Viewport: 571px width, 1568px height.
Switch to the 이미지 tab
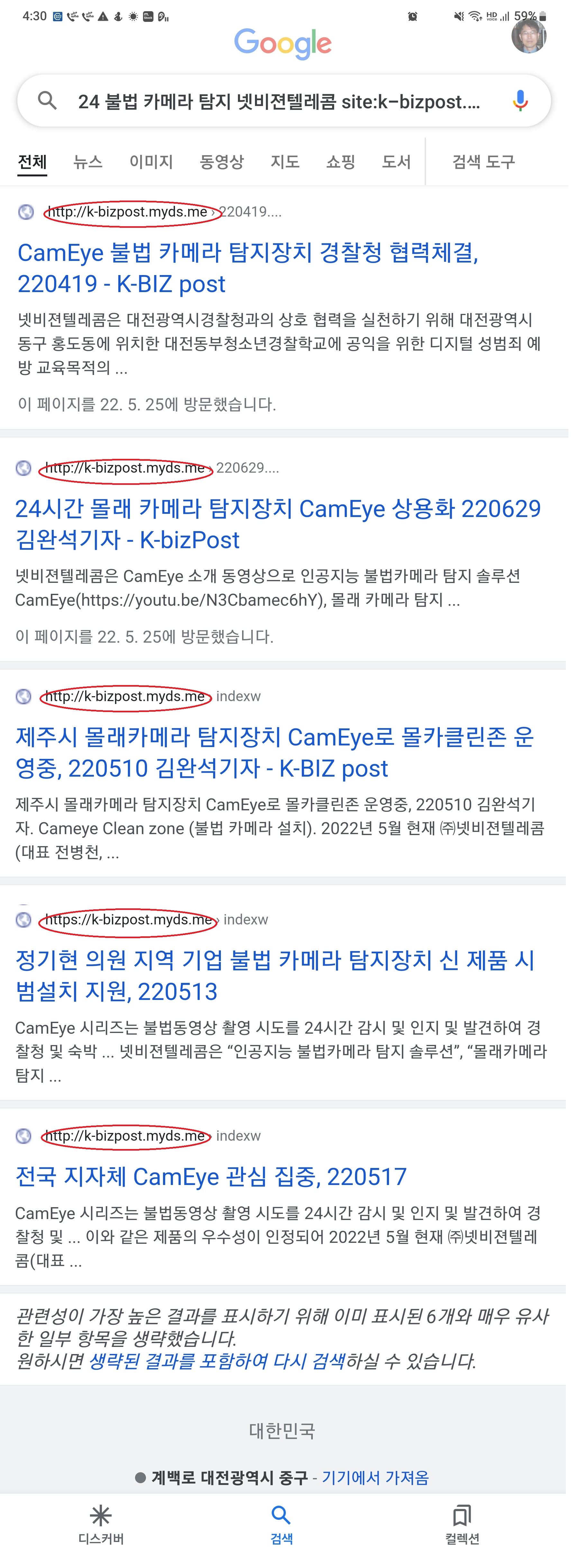point(151,162)
